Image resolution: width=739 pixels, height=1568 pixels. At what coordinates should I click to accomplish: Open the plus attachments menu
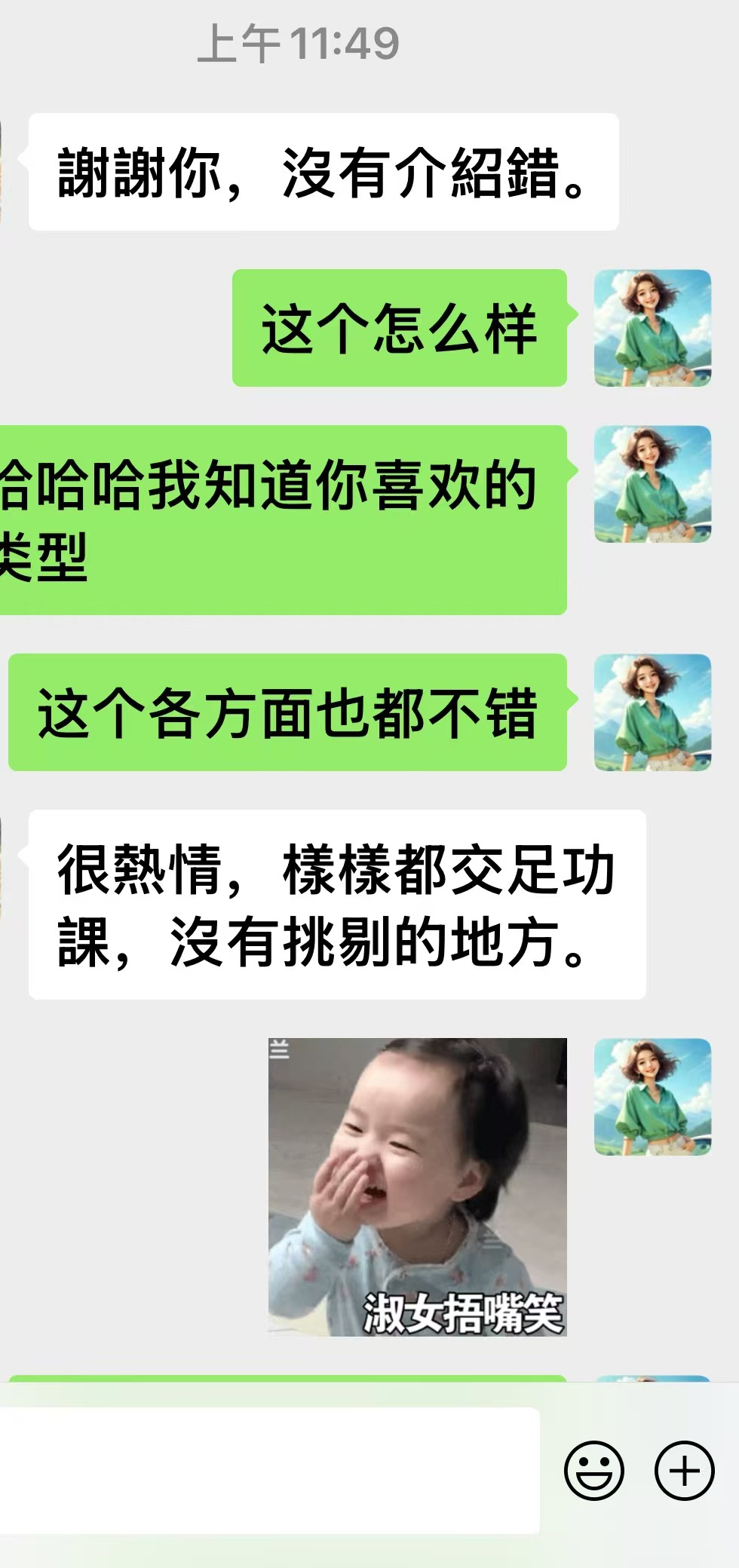684,1471
